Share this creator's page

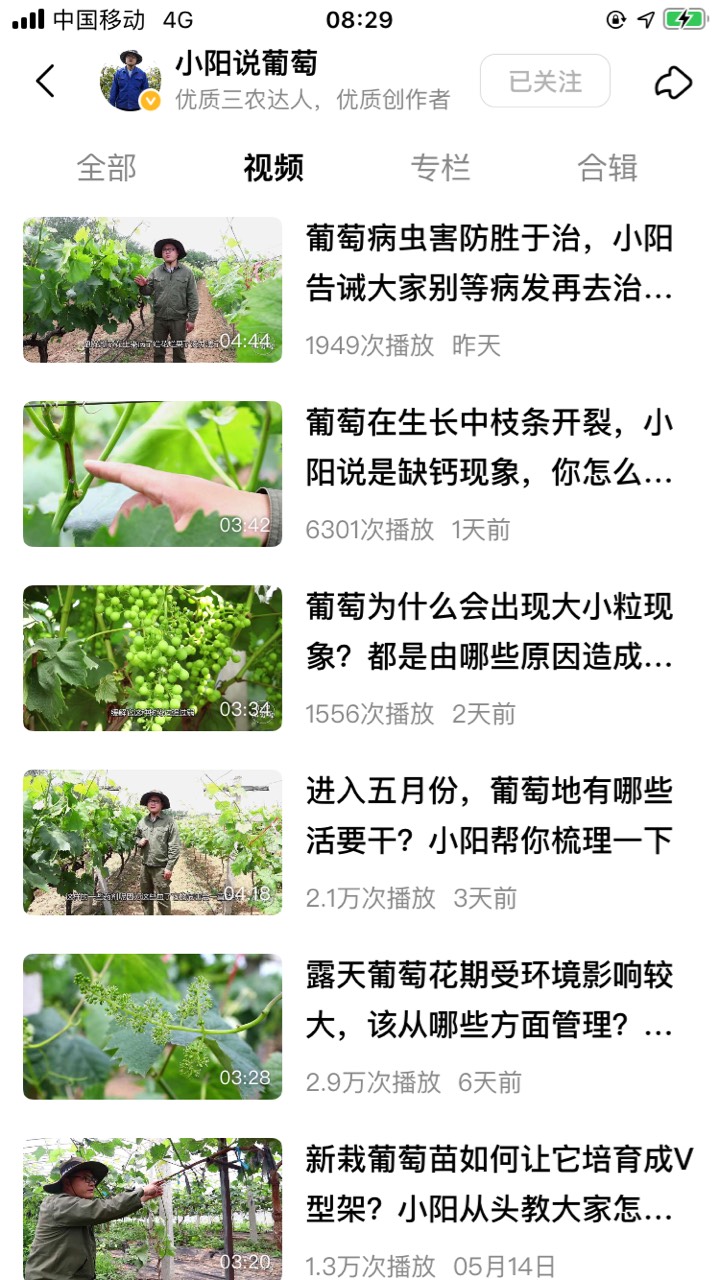click(673, 82)
